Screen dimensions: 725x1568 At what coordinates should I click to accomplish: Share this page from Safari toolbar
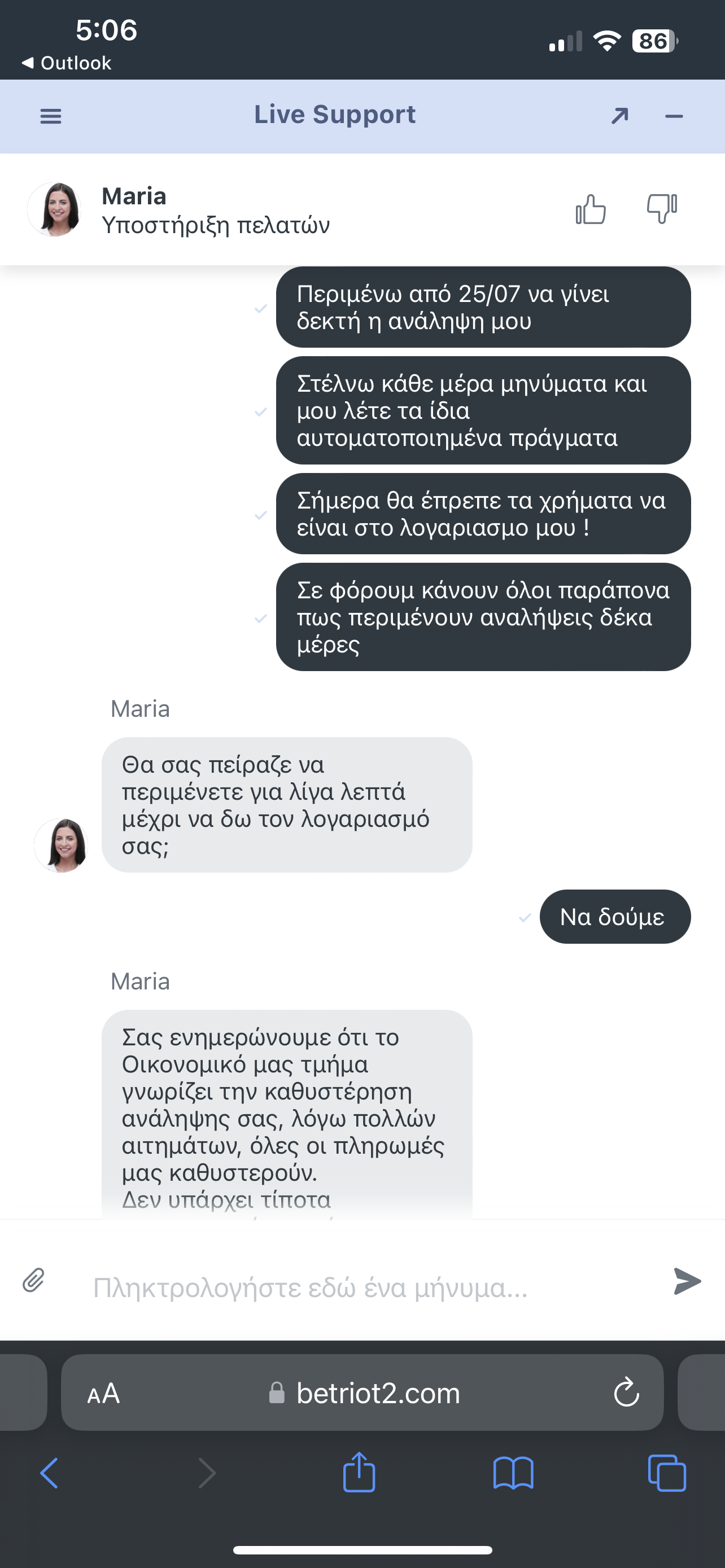click(x=359, y=1473)
